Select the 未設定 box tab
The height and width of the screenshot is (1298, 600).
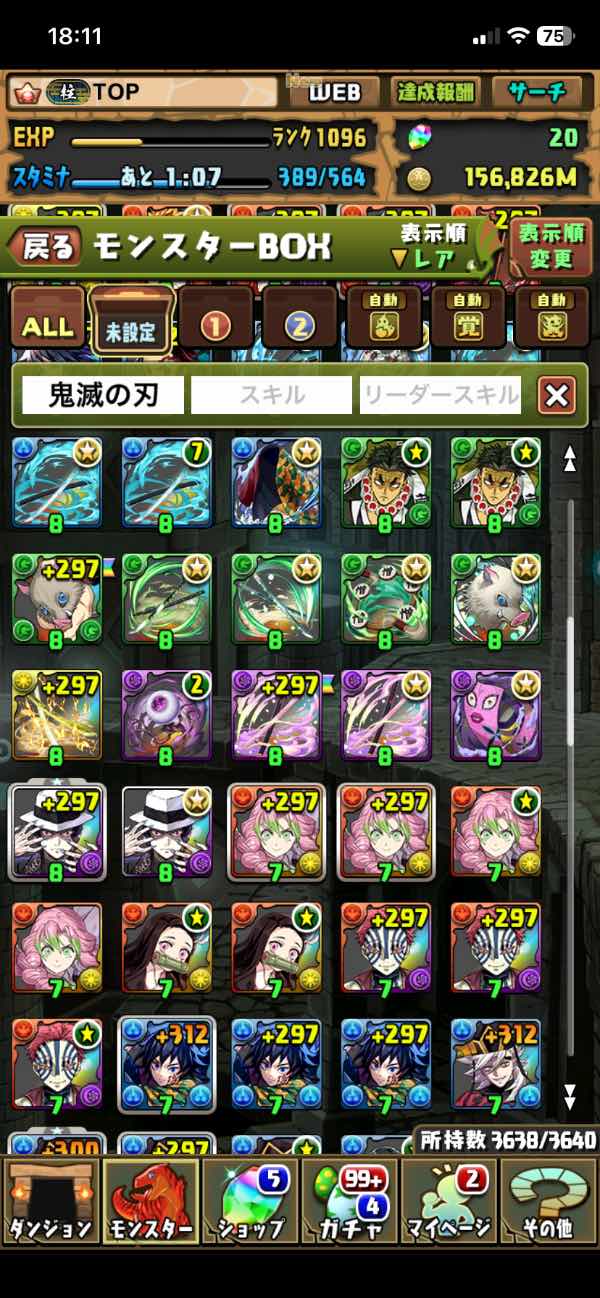pyautogui.click(x=132, y=323)
